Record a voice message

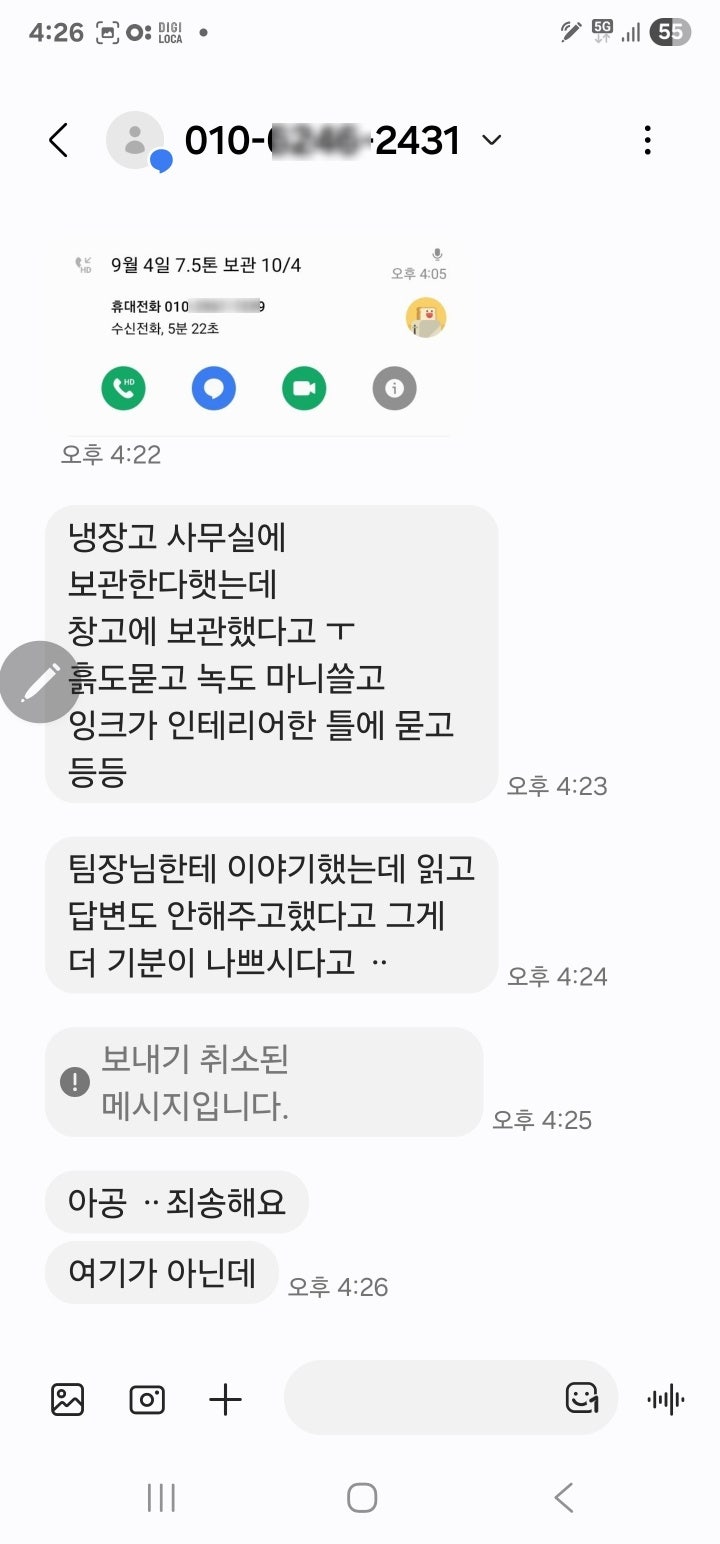pos(666,1399)
